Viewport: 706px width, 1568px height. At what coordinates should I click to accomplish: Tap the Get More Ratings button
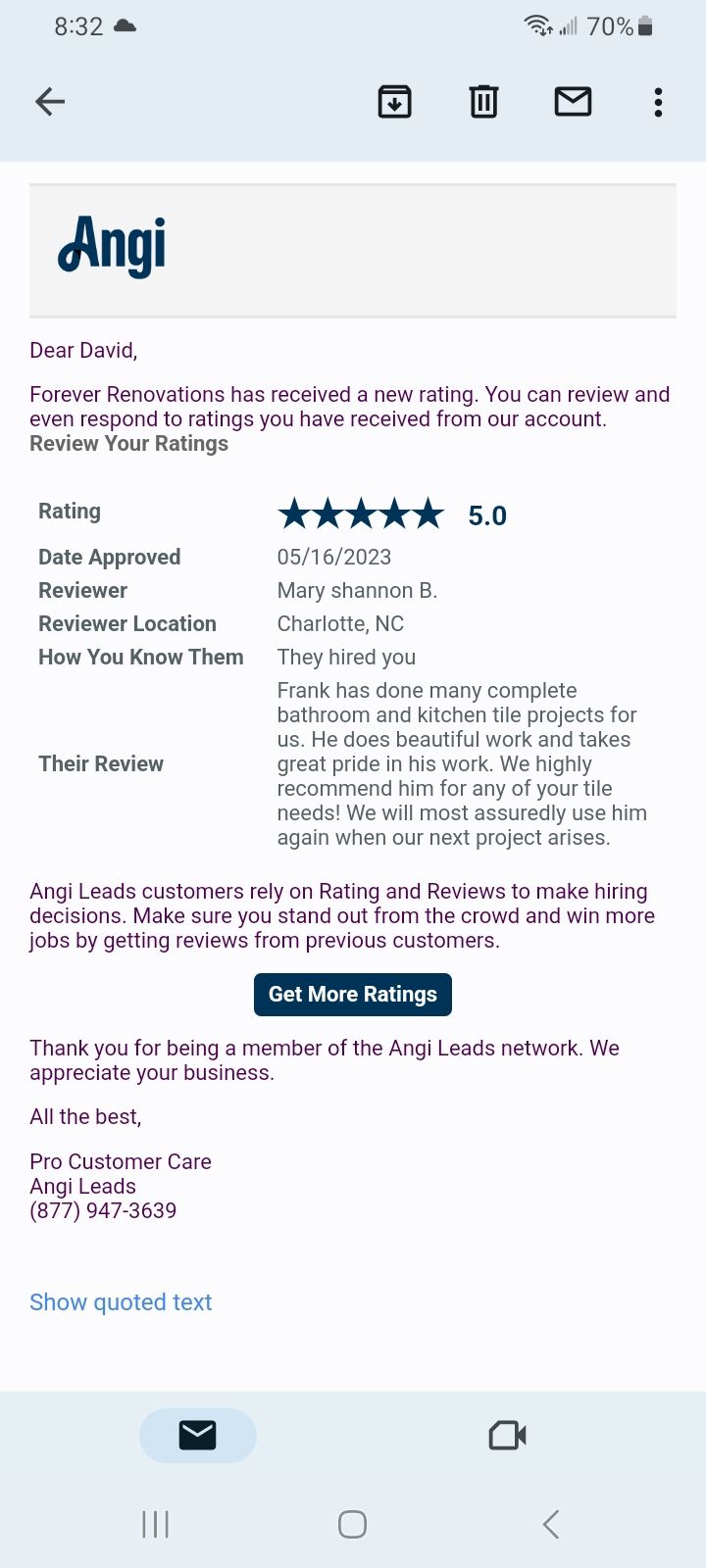point(353,994)
